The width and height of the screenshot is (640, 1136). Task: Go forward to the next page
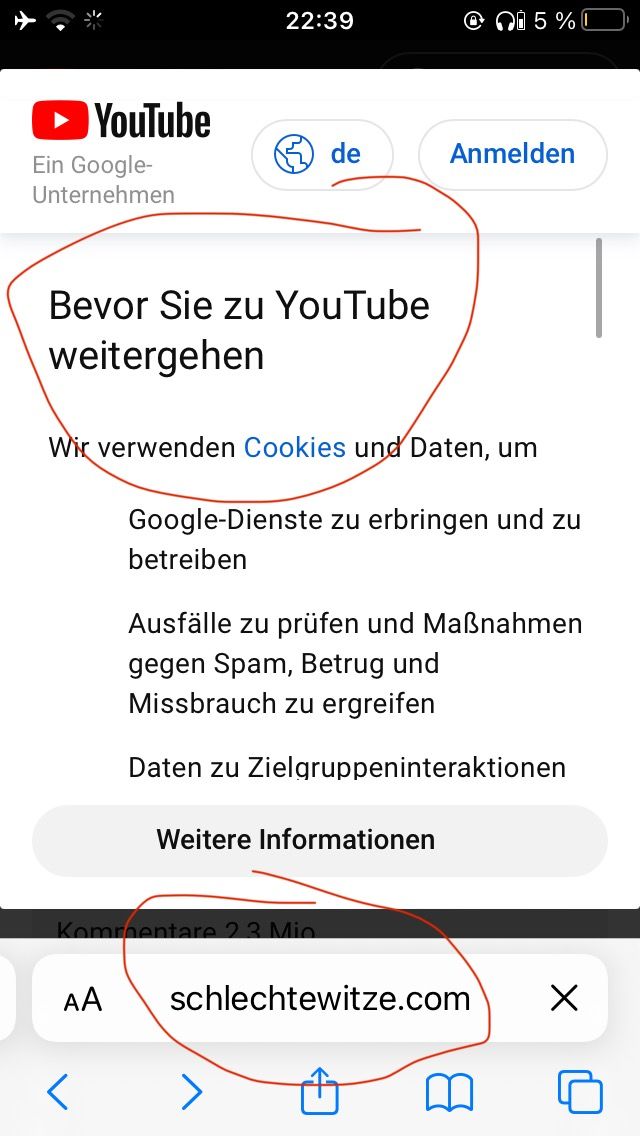(x=191, y=1092)
